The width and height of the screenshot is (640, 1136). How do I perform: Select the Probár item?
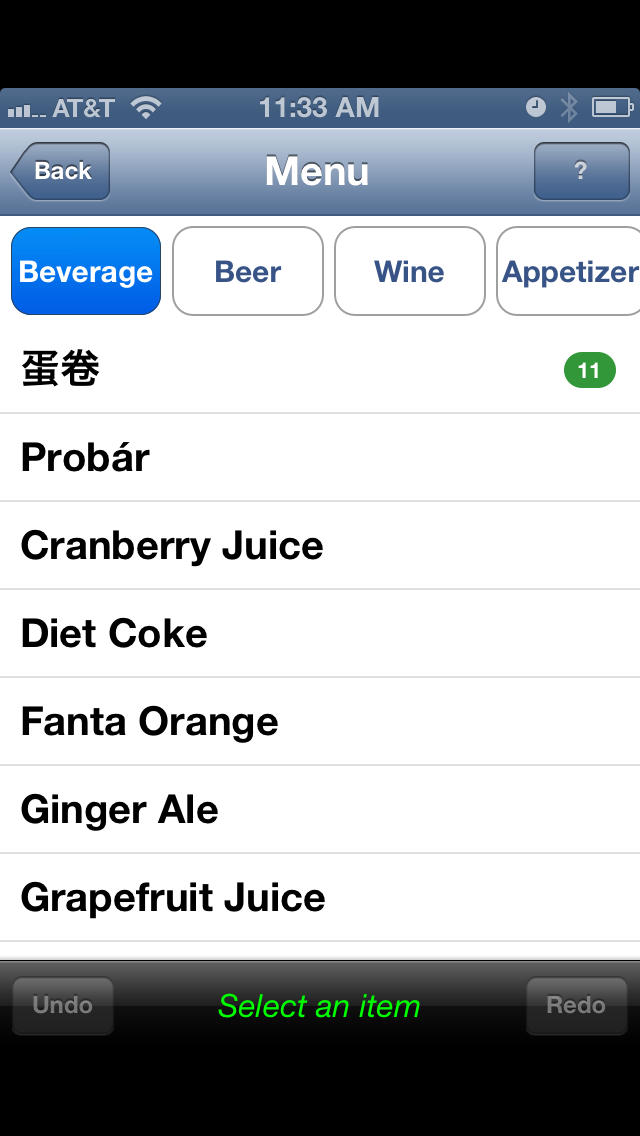(320, 457)
